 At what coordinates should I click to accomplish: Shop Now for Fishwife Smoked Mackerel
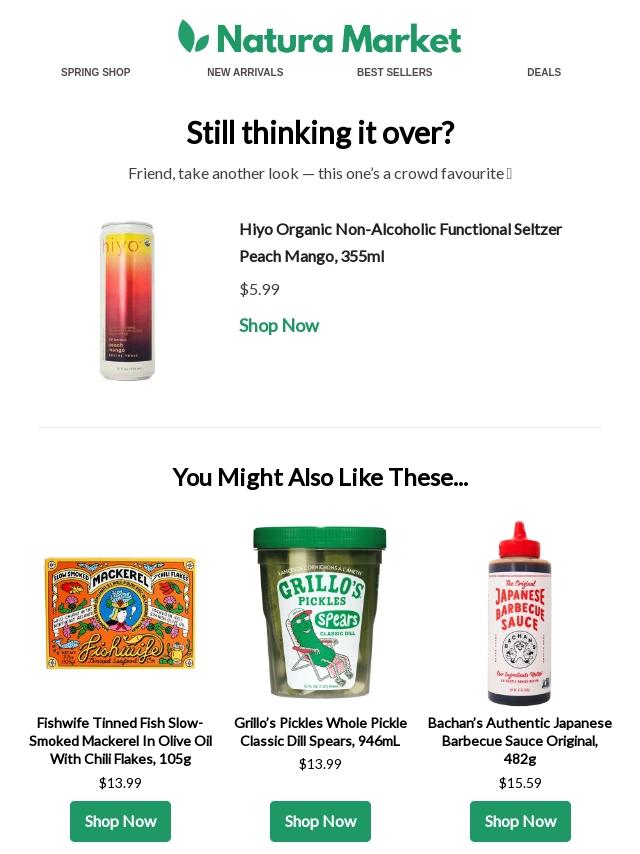(x=120, y=821)
